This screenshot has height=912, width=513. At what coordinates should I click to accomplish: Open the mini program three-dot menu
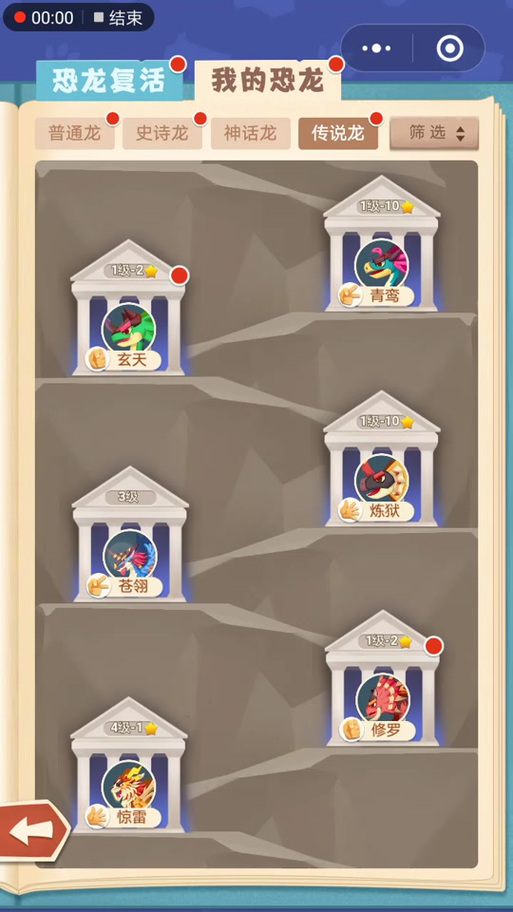tap(376, 49)
